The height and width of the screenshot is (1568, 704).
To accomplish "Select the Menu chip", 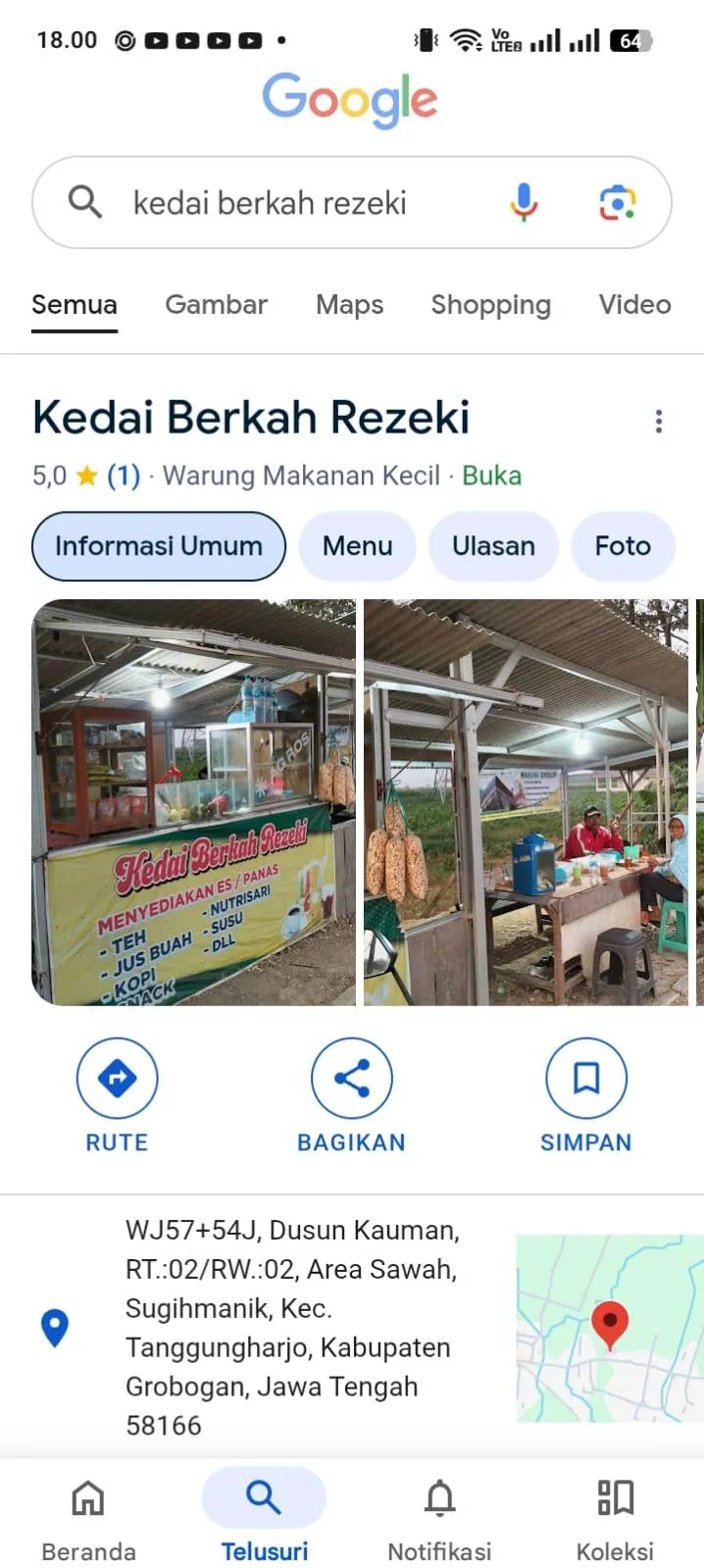I will click(x=357, y=546).
